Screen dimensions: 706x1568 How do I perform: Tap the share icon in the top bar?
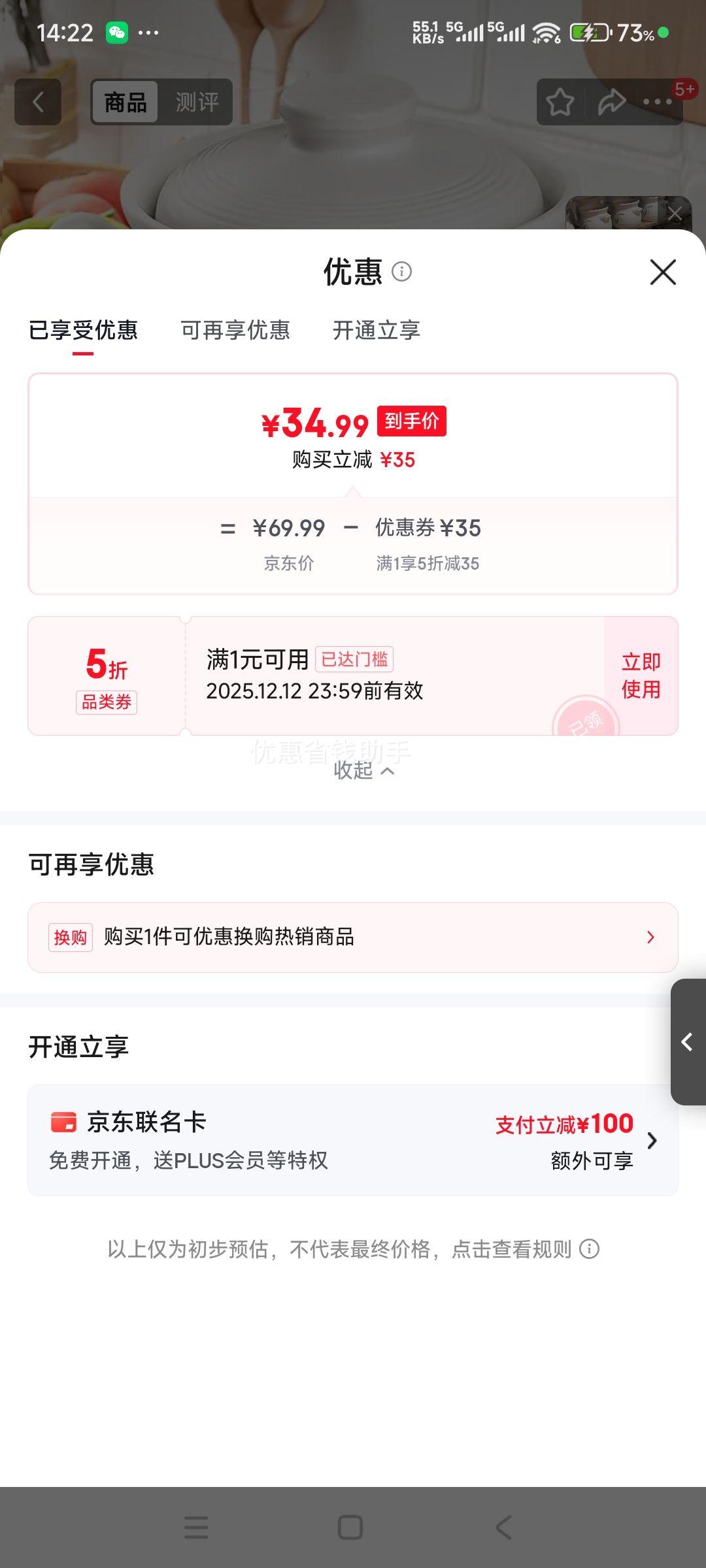click(x=611, y=102)
